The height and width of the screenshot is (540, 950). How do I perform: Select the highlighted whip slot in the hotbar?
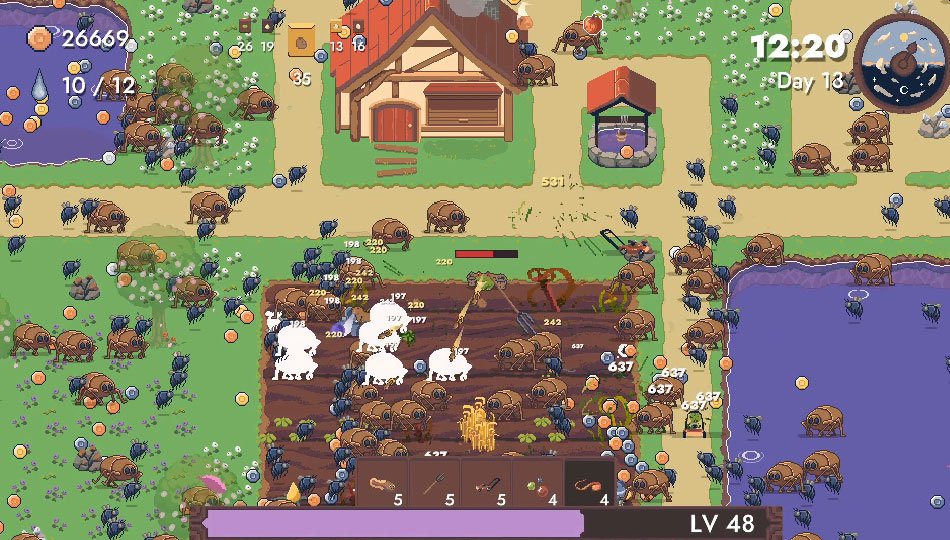tap(590, 485)
